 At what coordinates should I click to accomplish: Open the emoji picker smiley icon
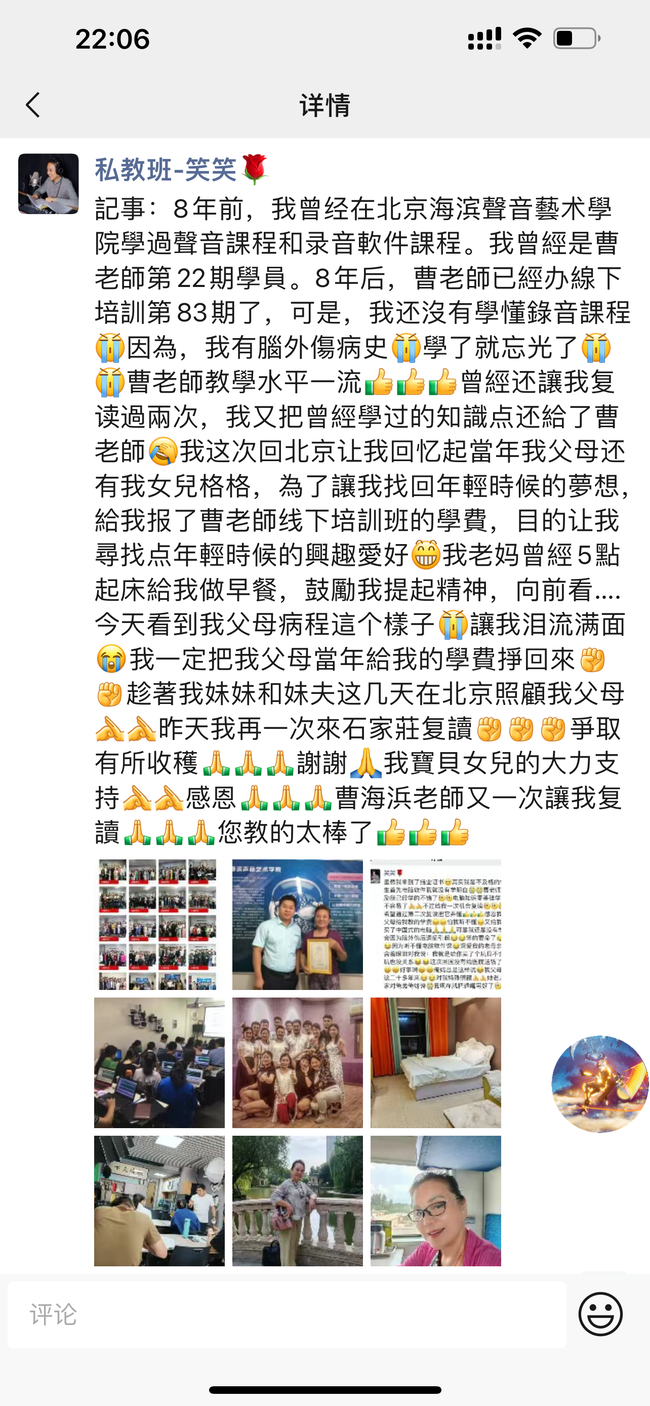click(600, 1314)
